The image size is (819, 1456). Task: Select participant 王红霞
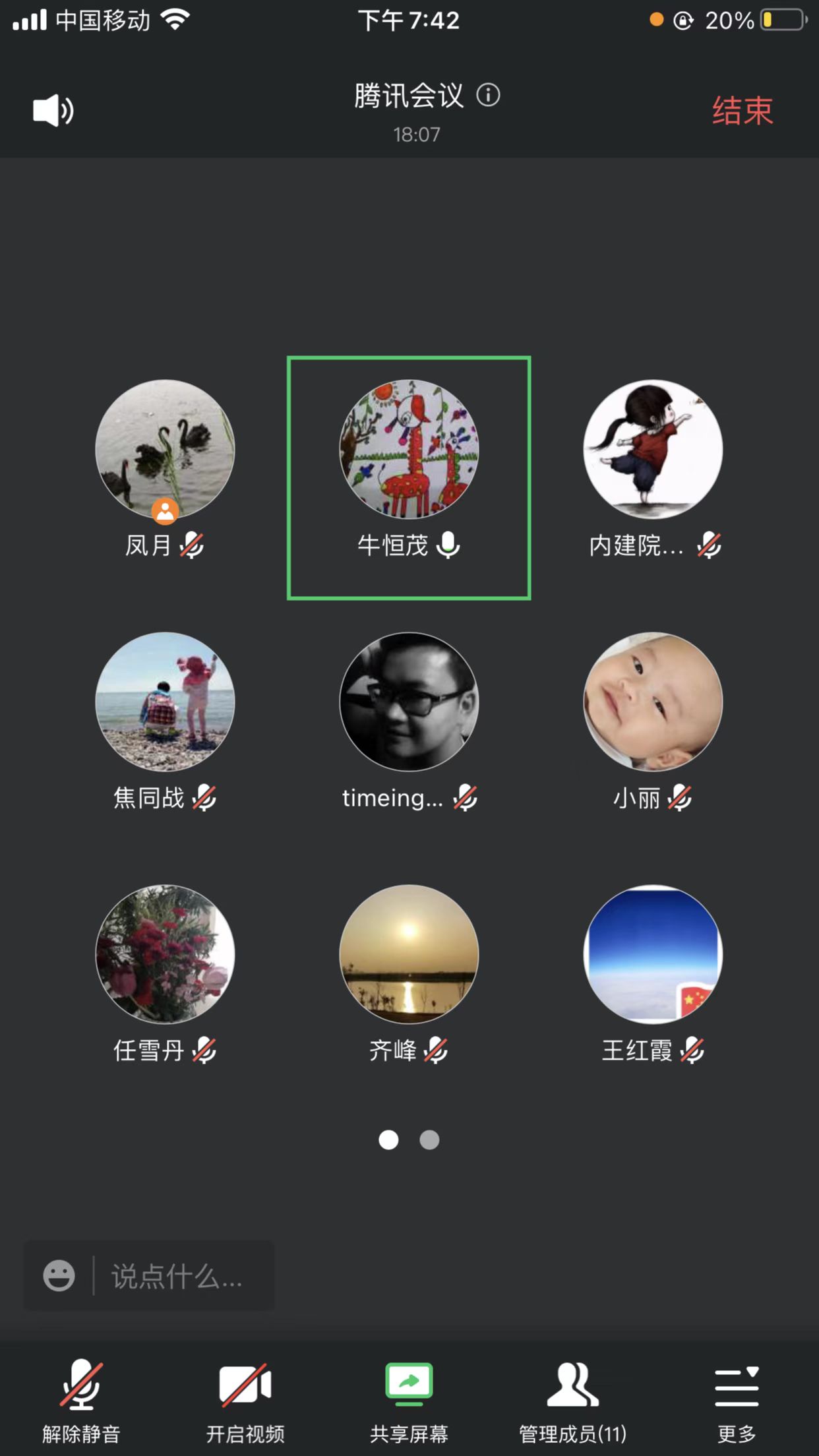point(653,954)
